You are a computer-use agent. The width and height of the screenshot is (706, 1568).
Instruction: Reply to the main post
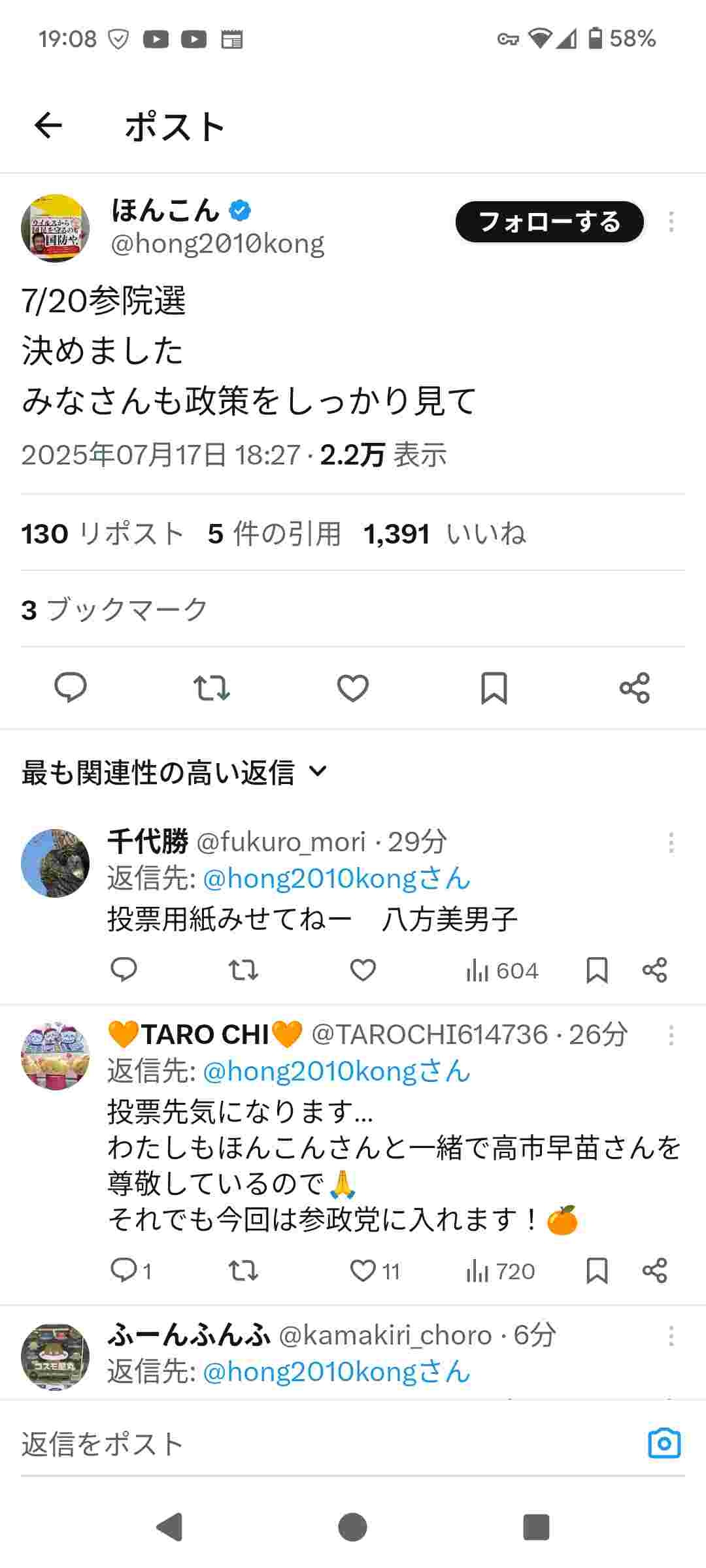click(71, 687)
